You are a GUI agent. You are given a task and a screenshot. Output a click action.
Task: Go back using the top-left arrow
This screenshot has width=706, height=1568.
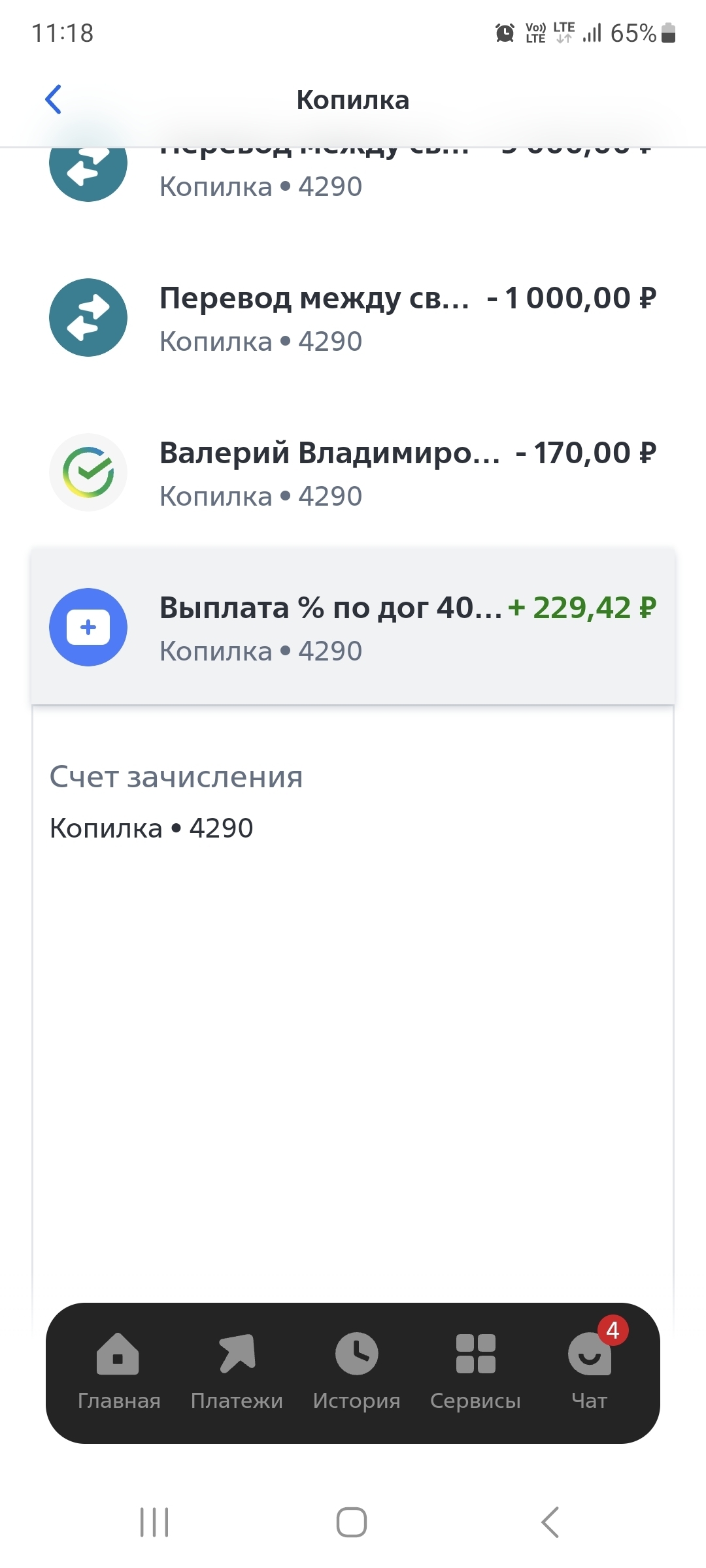coord(54,99)
